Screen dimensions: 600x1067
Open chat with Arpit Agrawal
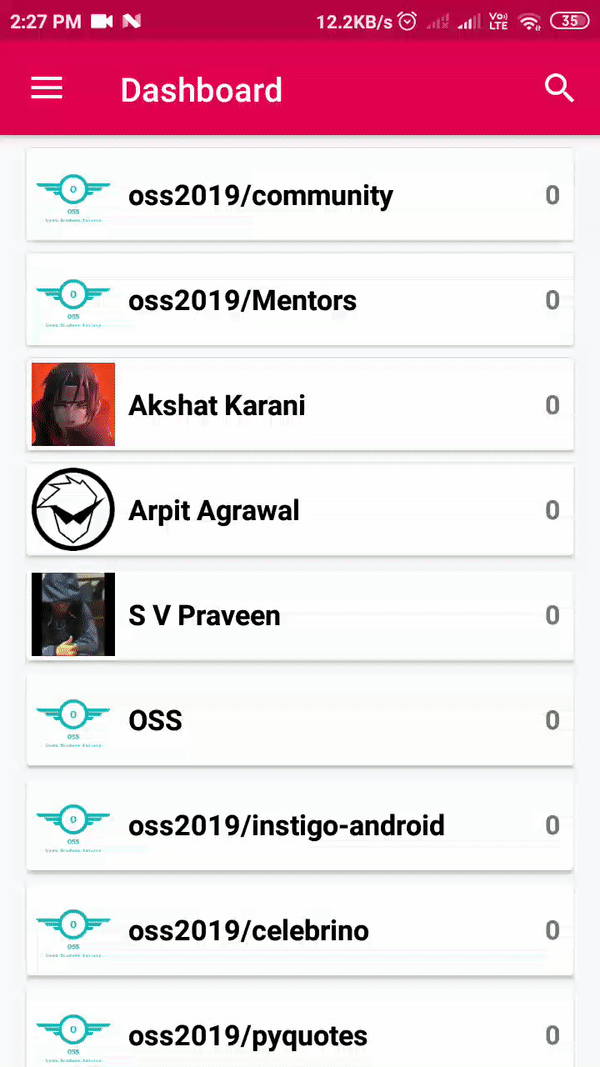point(300,510)
